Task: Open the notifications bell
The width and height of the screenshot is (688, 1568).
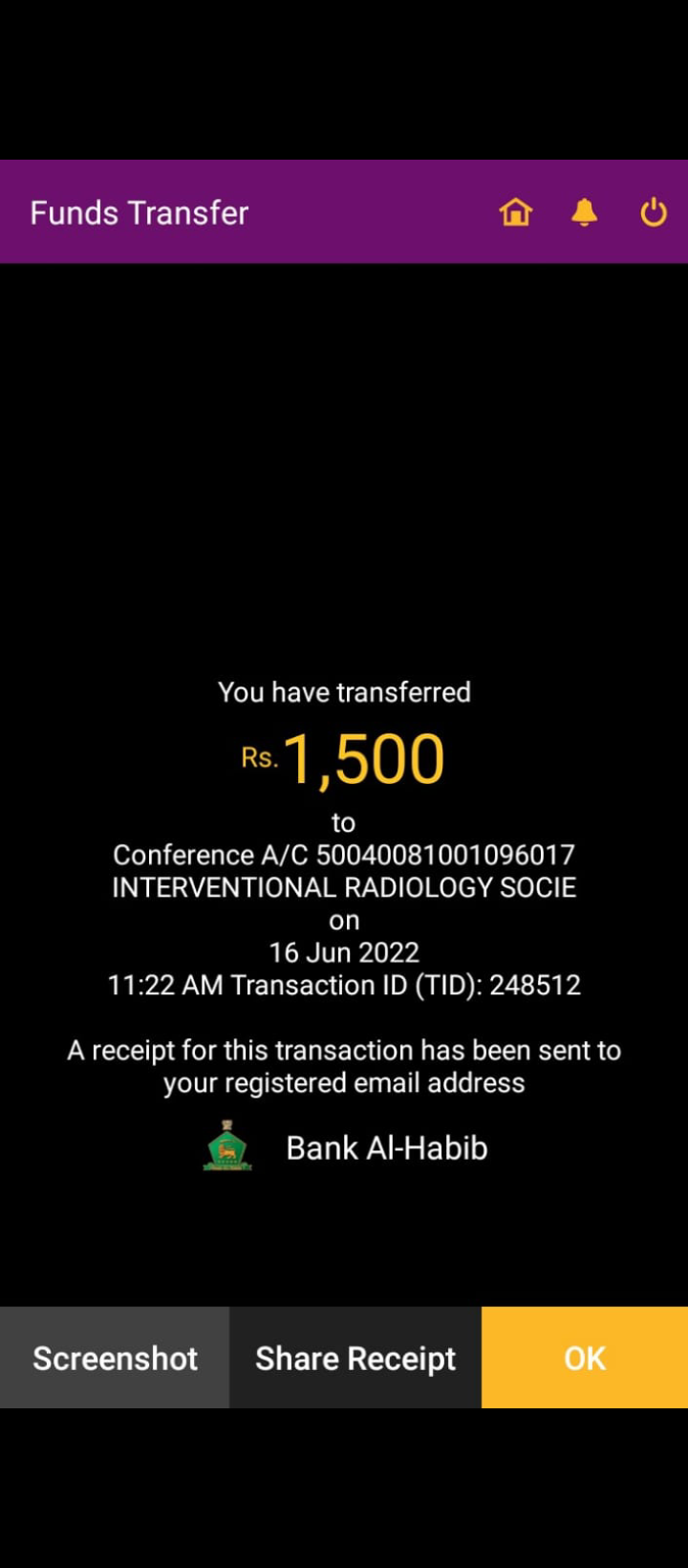Action: (x=584, y=211)
